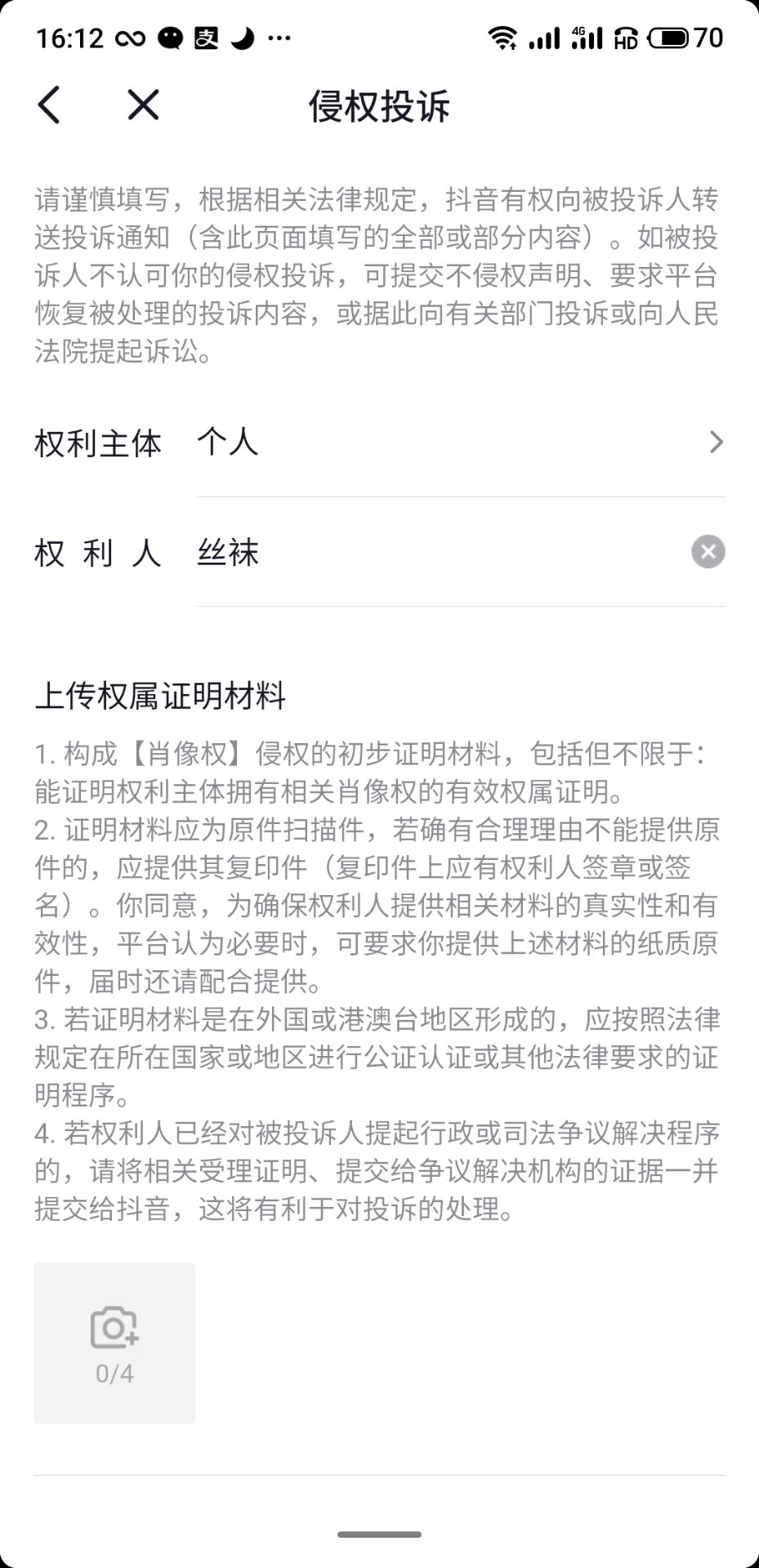Close the 侵权投诉 page
The height and width of the screenshot is (1568, 759).
coord(143,105)
